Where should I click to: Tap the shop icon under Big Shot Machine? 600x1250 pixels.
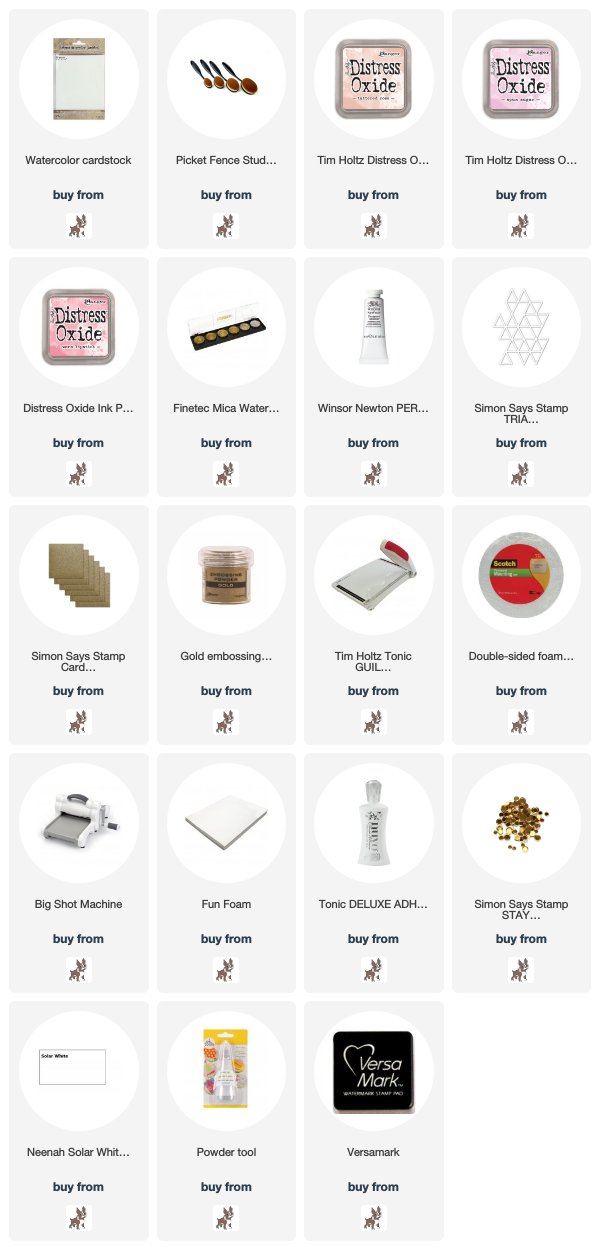point(78,969)
